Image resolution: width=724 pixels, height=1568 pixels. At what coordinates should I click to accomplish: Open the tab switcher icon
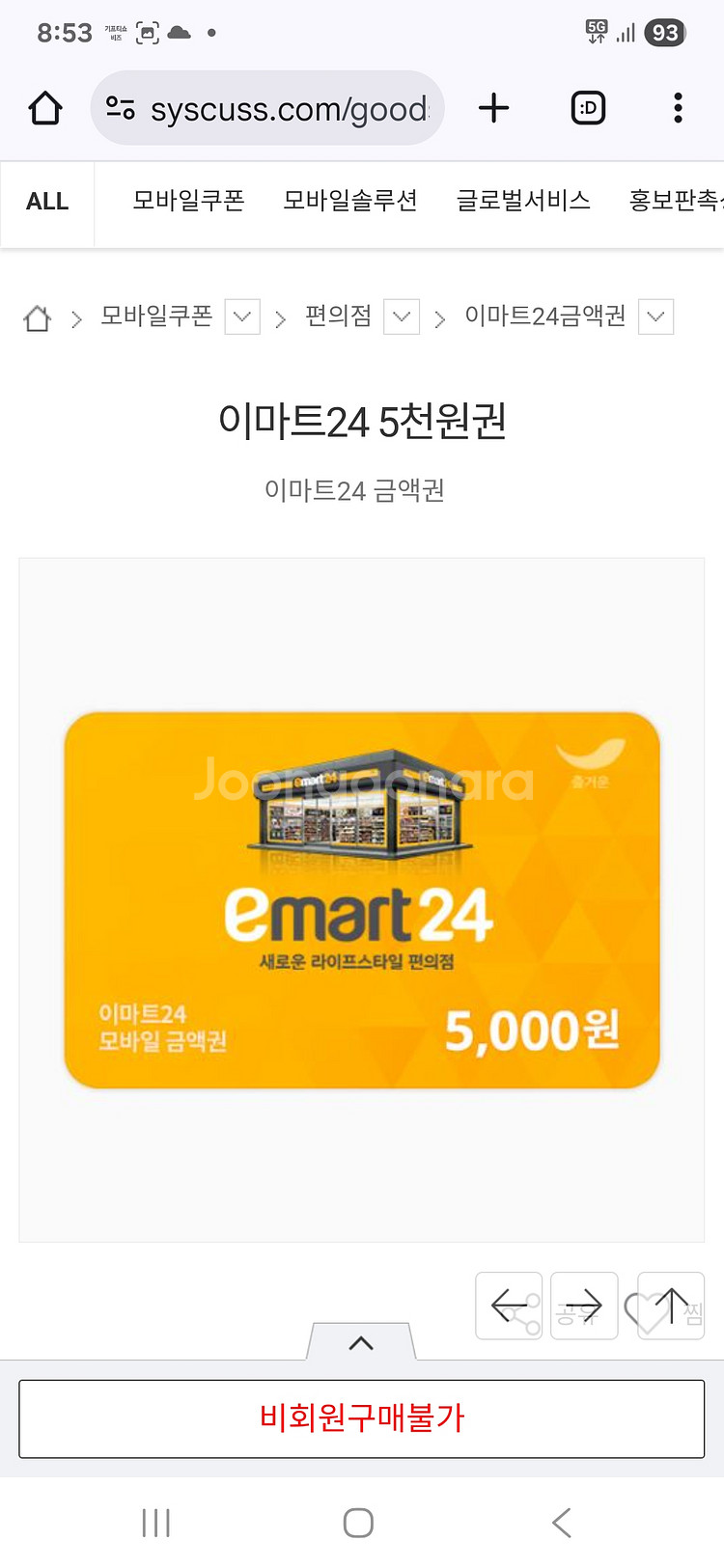(x=586, y=108)
